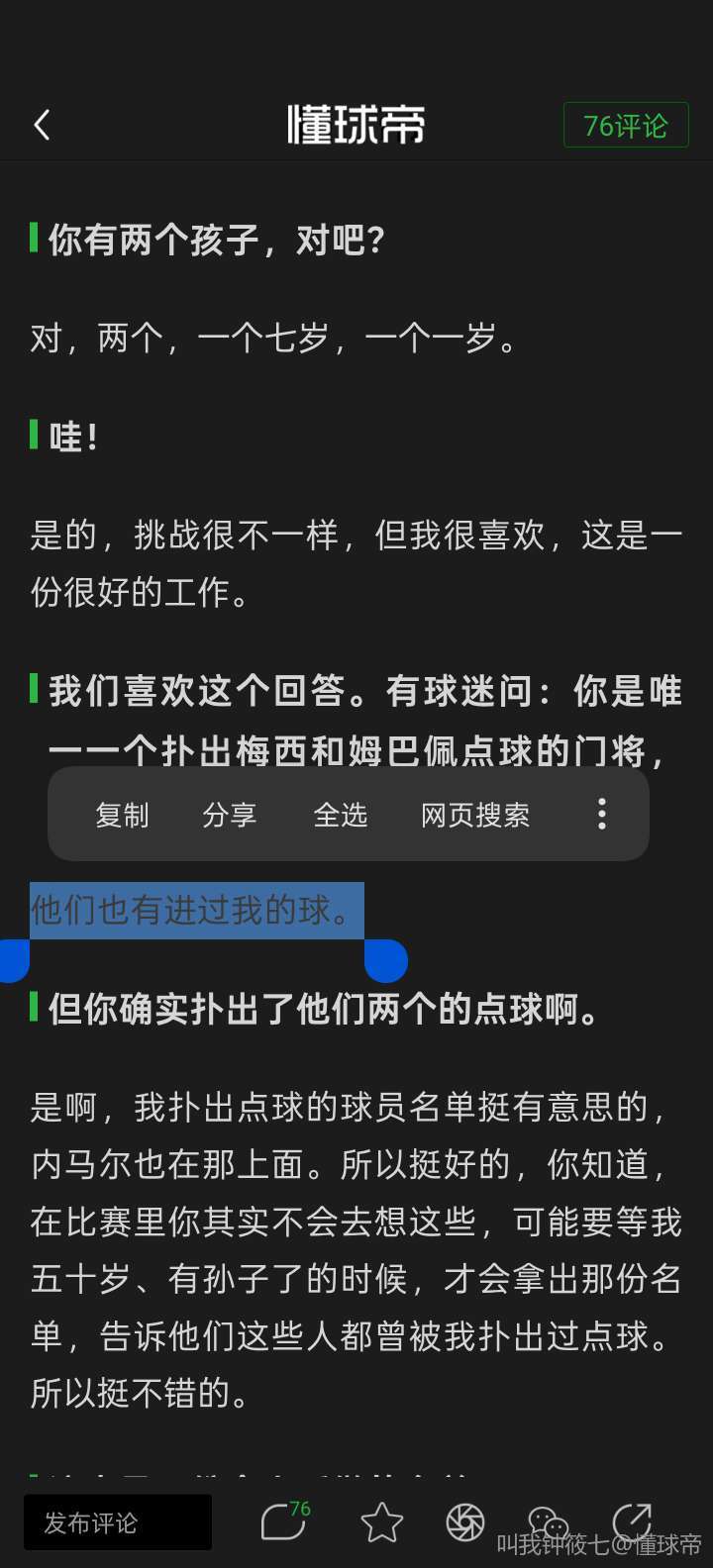
Task: Tap 复制 to copy the selected text
Action: 122,815
